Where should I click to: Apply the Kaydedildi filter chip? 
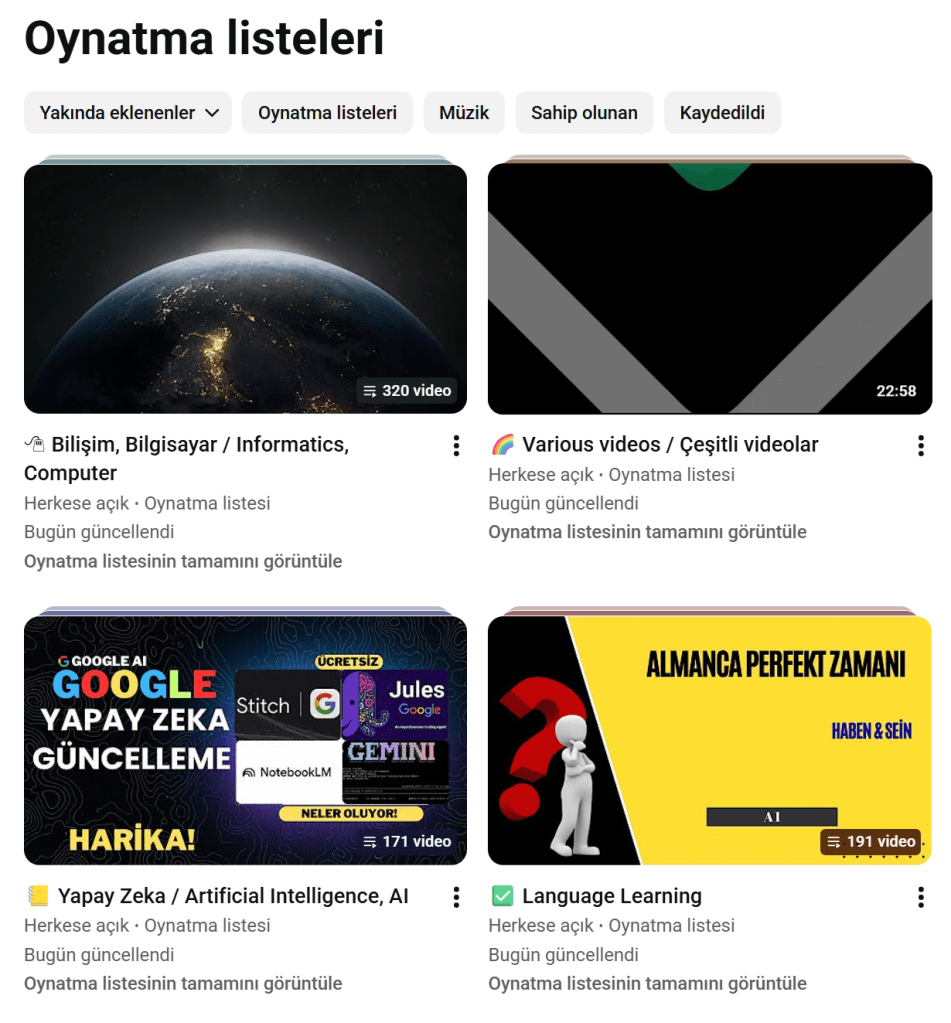722,113
